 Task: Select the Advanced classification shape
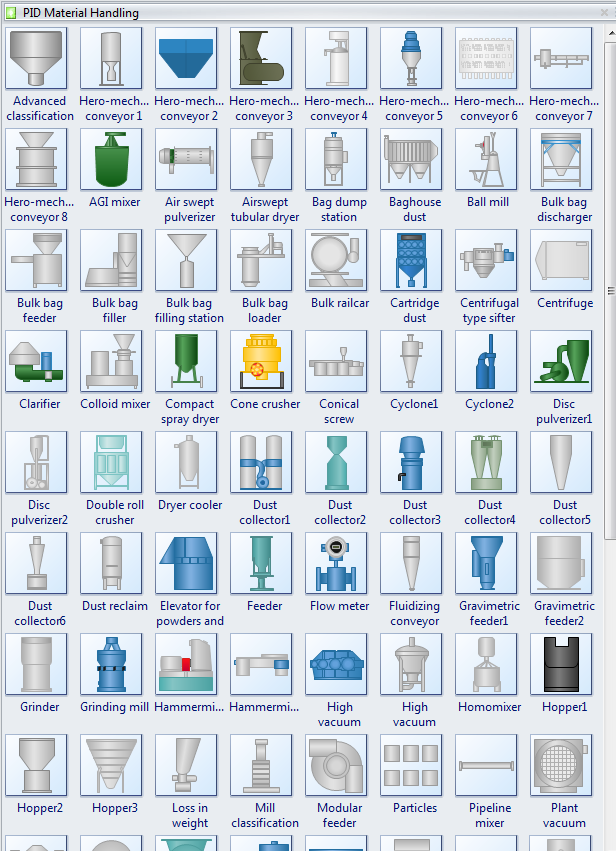(x=37, y=58)
